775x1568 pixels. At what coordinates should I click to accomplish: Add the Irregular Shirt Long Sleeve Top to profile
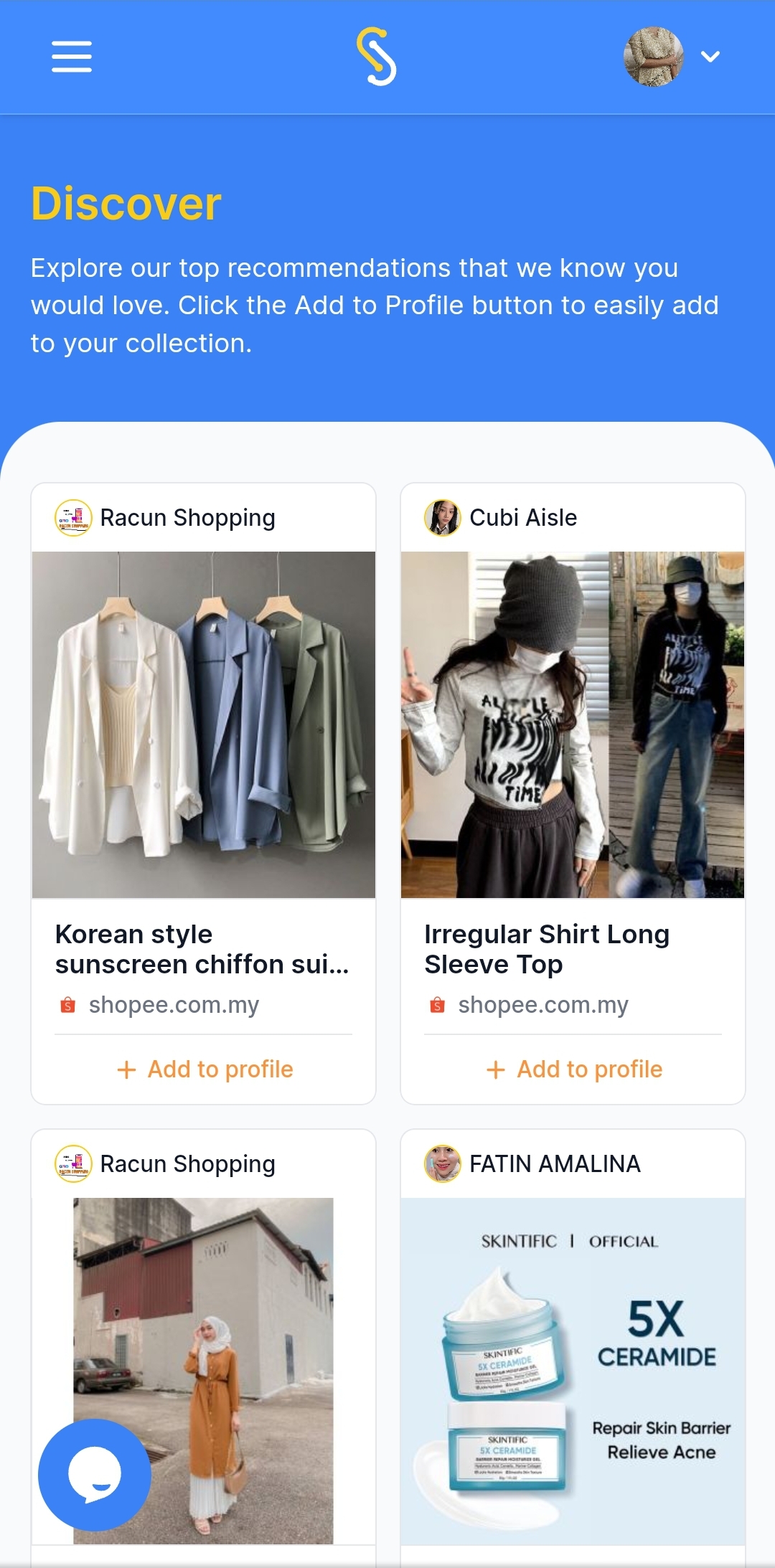(x=573, y=1069)
